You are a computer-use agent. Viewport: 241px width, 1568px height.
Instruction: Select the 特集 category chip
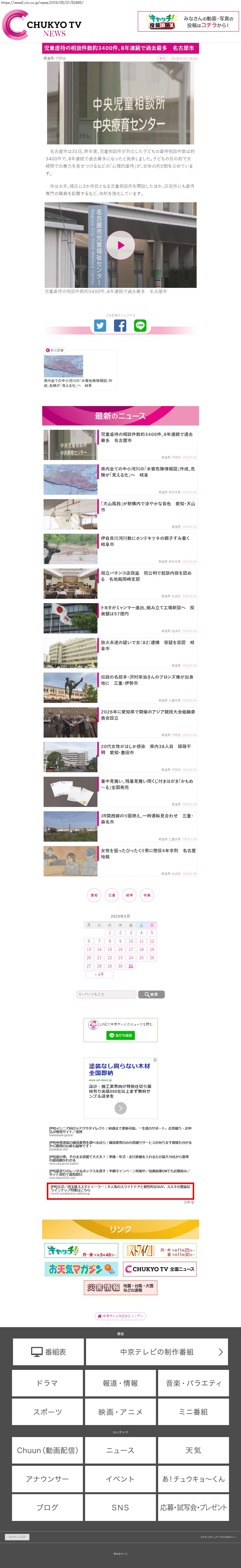click(x=147, y=895)
